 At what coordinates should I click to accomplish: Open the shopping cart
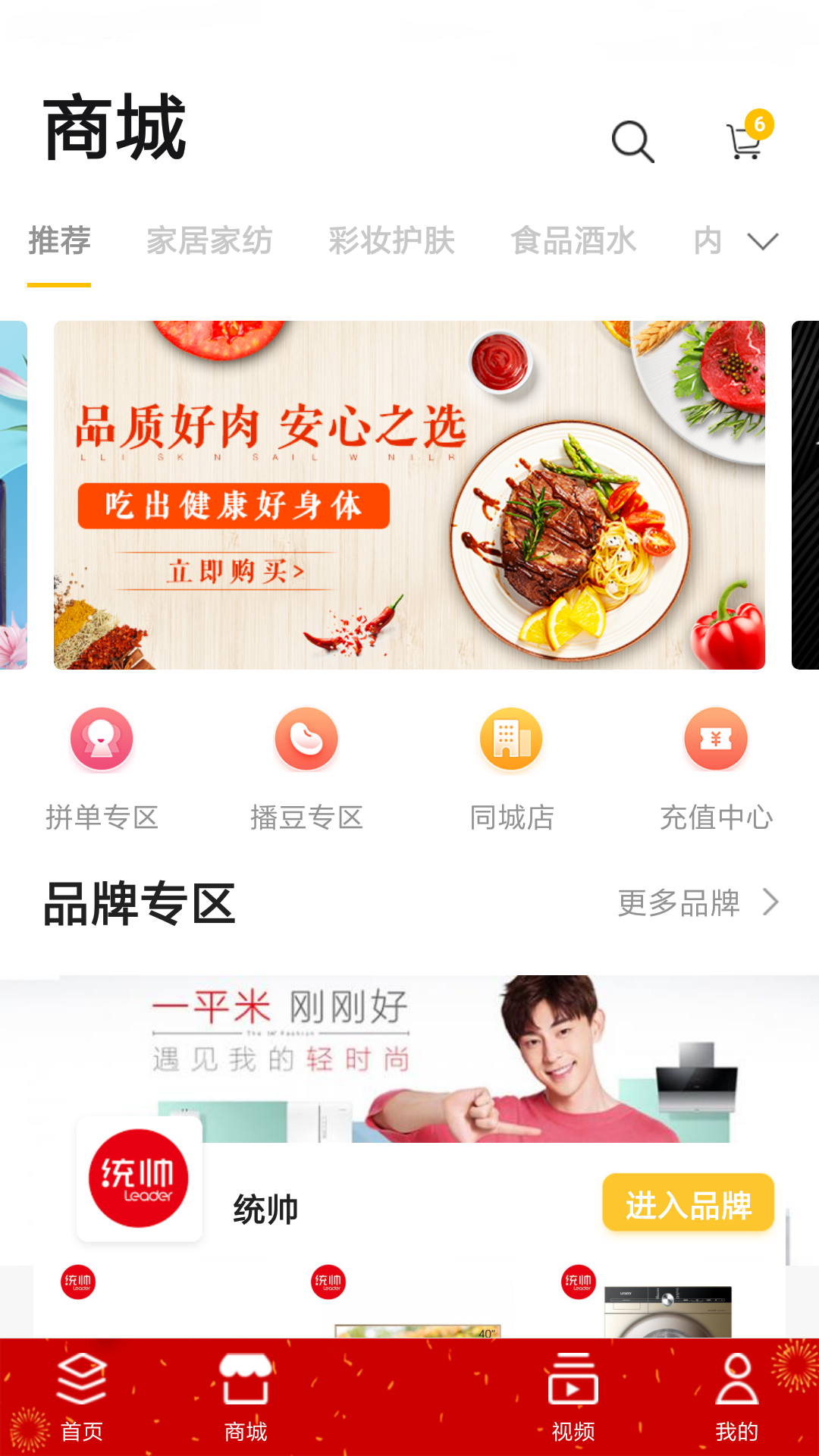(x=746, y=140)
